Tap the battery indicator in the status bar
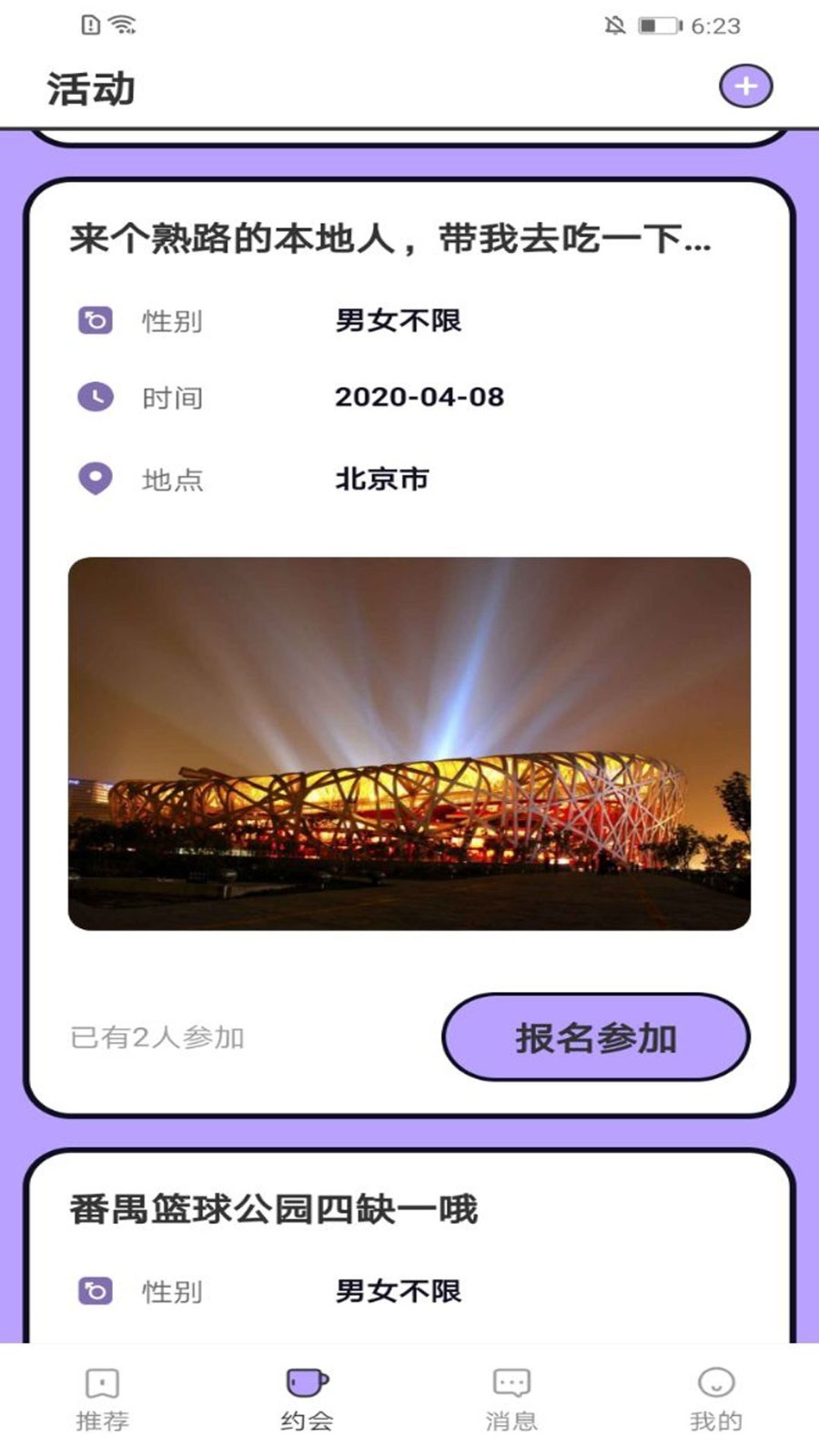 pyautogui.click(x=660, y=27)
